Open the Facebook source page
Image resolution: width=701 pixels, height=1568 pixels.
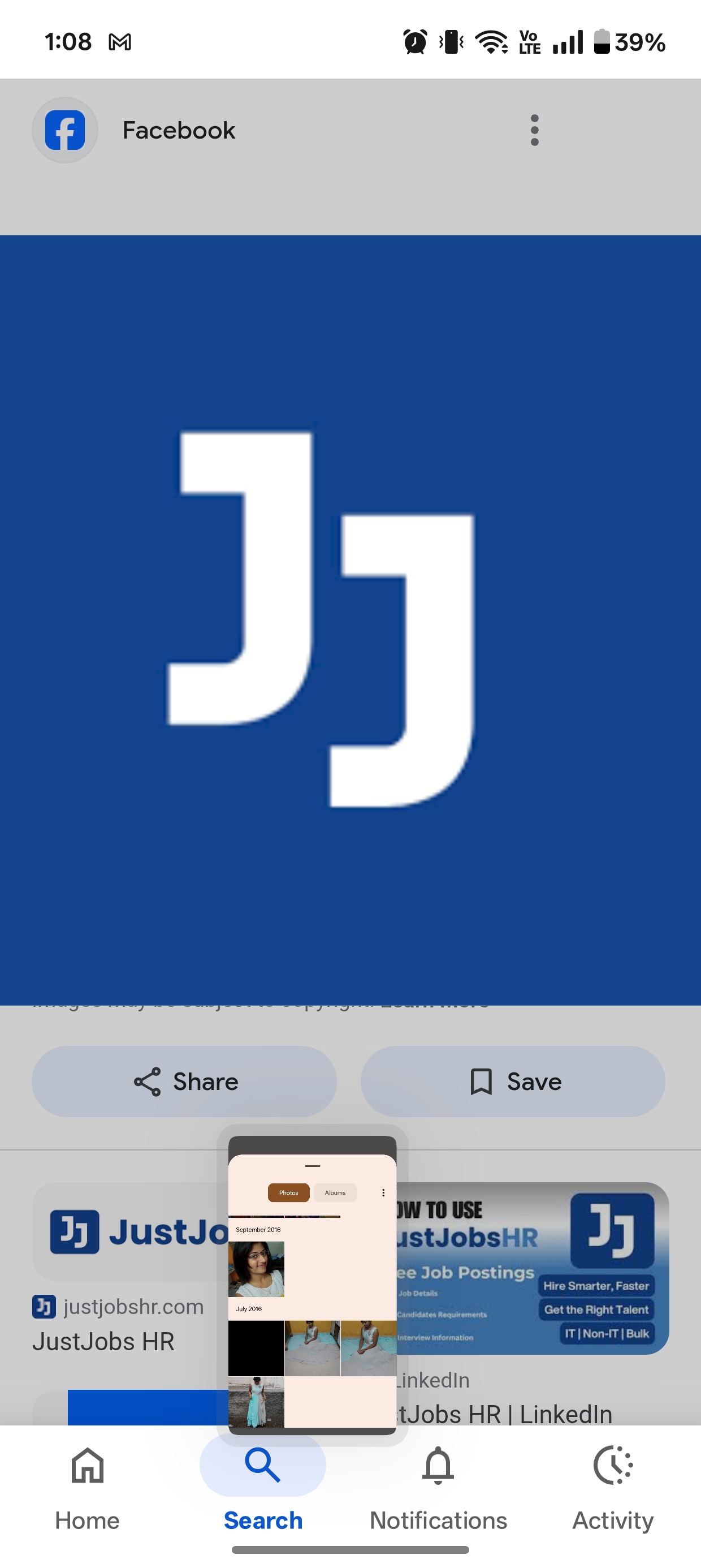click(178, 130)
